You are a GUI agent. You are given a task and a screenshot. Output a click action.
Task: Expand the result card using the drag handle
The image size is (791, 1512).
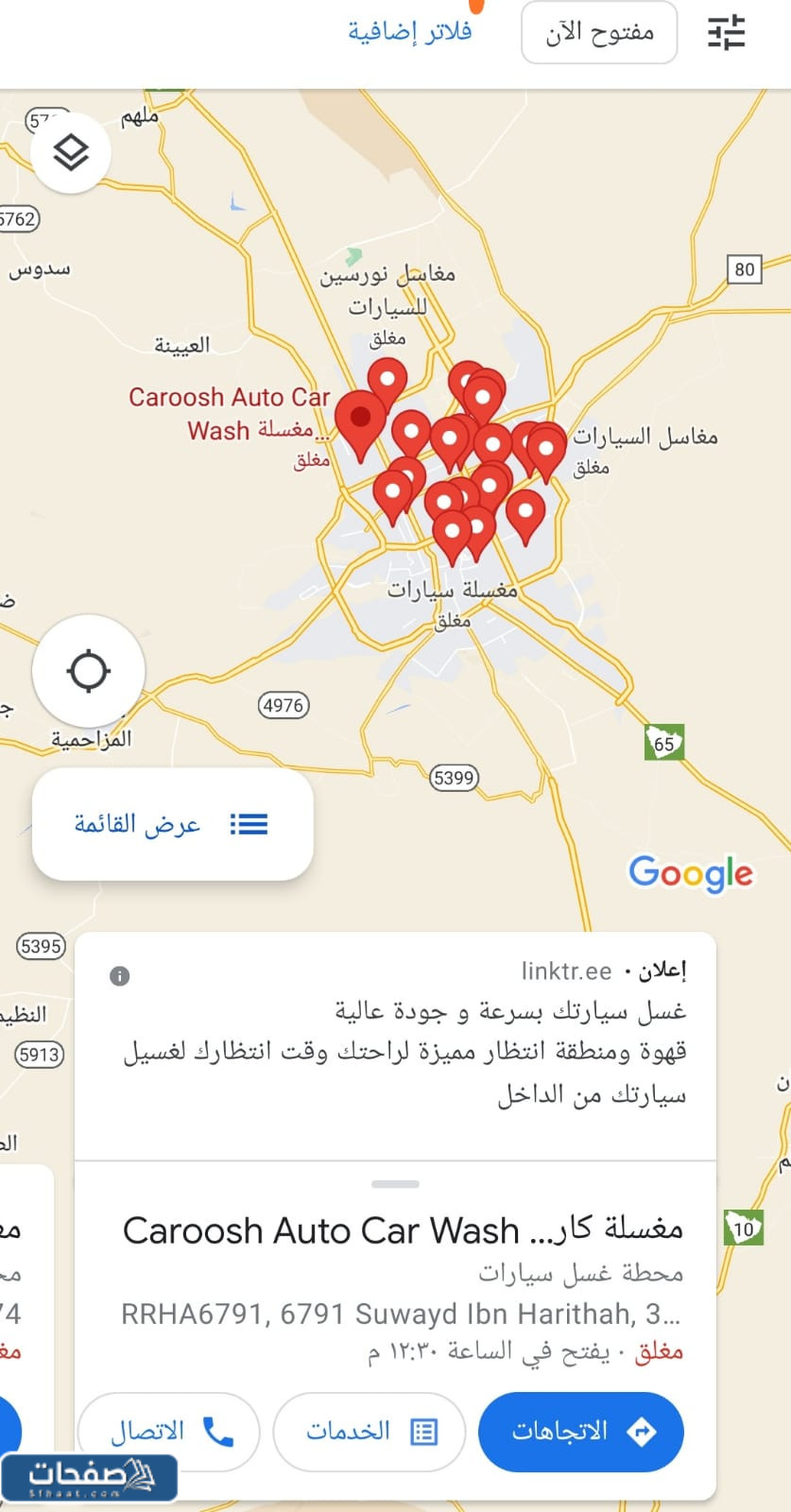[395, 1183]
